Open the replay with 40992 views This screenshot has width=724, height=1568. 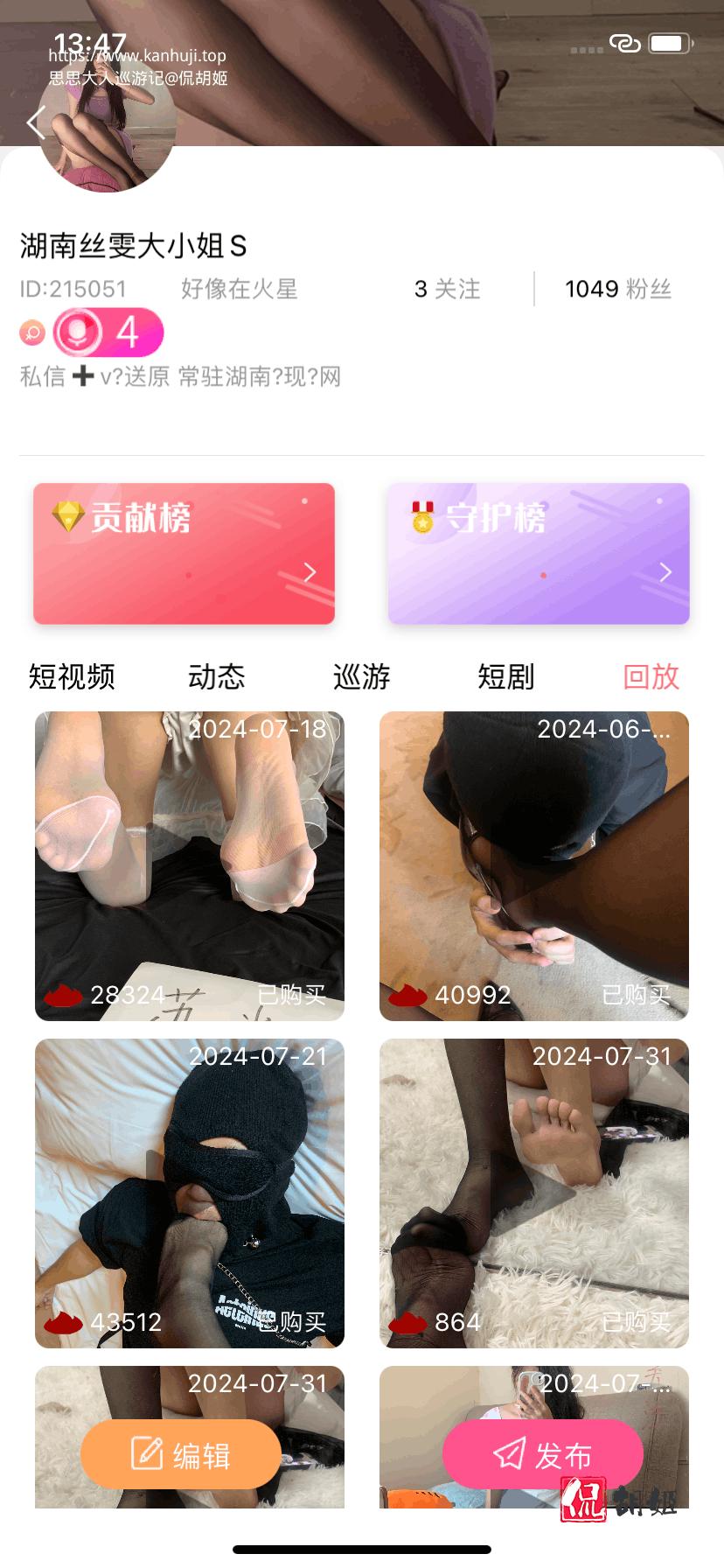click(x=533, y=866)
